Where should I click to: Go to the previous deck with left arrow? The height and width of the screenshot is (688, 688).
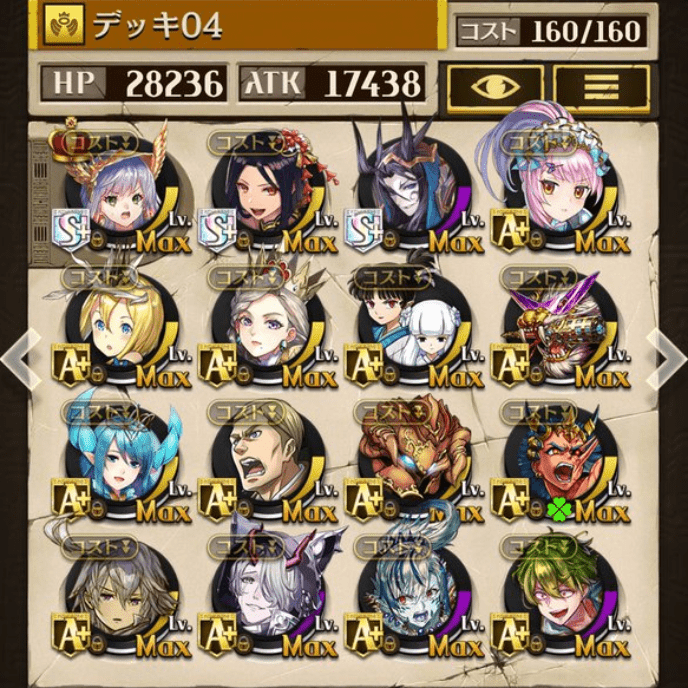[x=20, y=350]
